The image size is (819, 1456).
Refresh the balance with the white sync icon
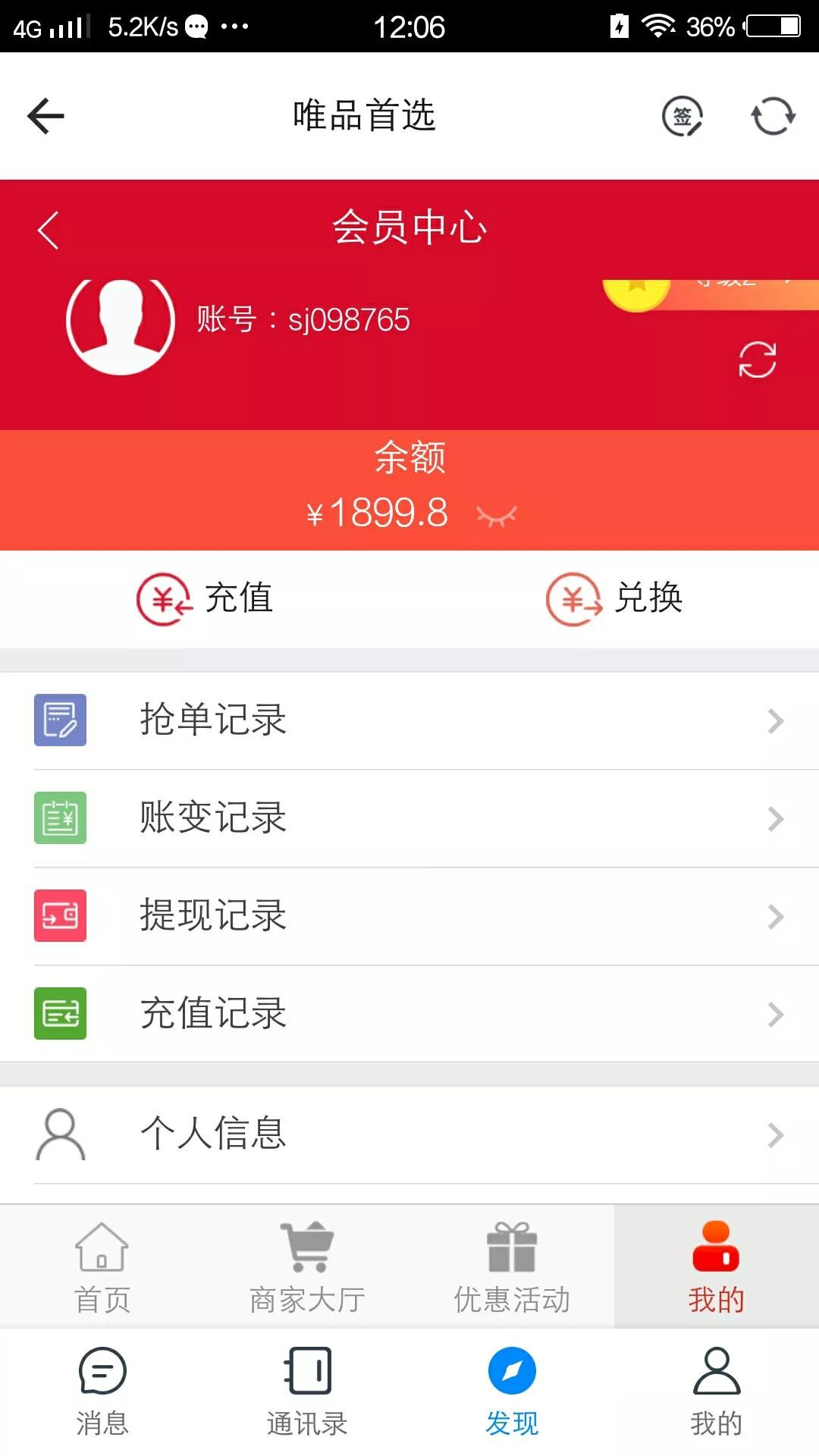(x=757, y=359)
